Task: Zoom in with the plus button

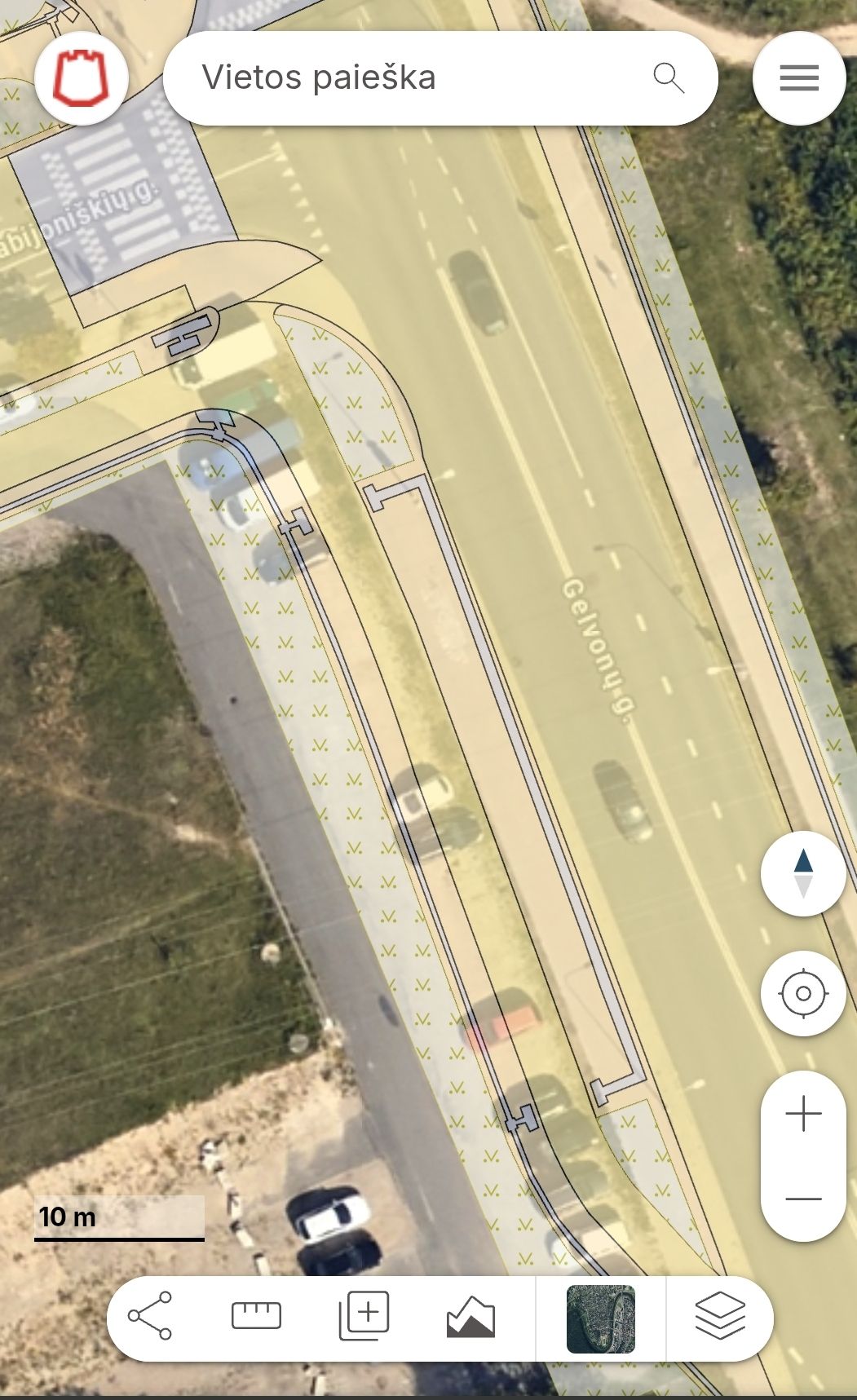Action: pyautogui.click(x=803, y=1114)
